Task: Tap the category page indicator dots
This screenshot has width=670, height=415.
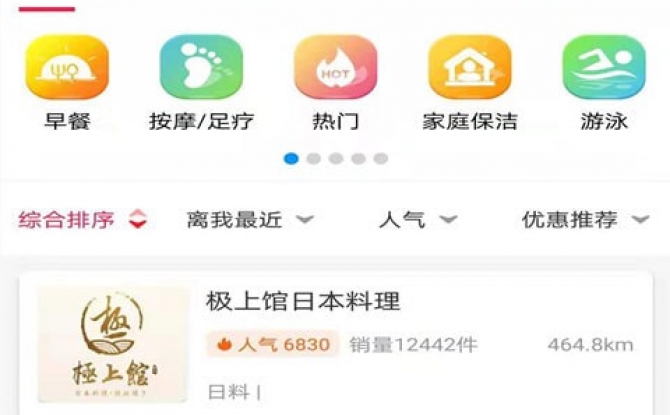Action: click(335, 158)
